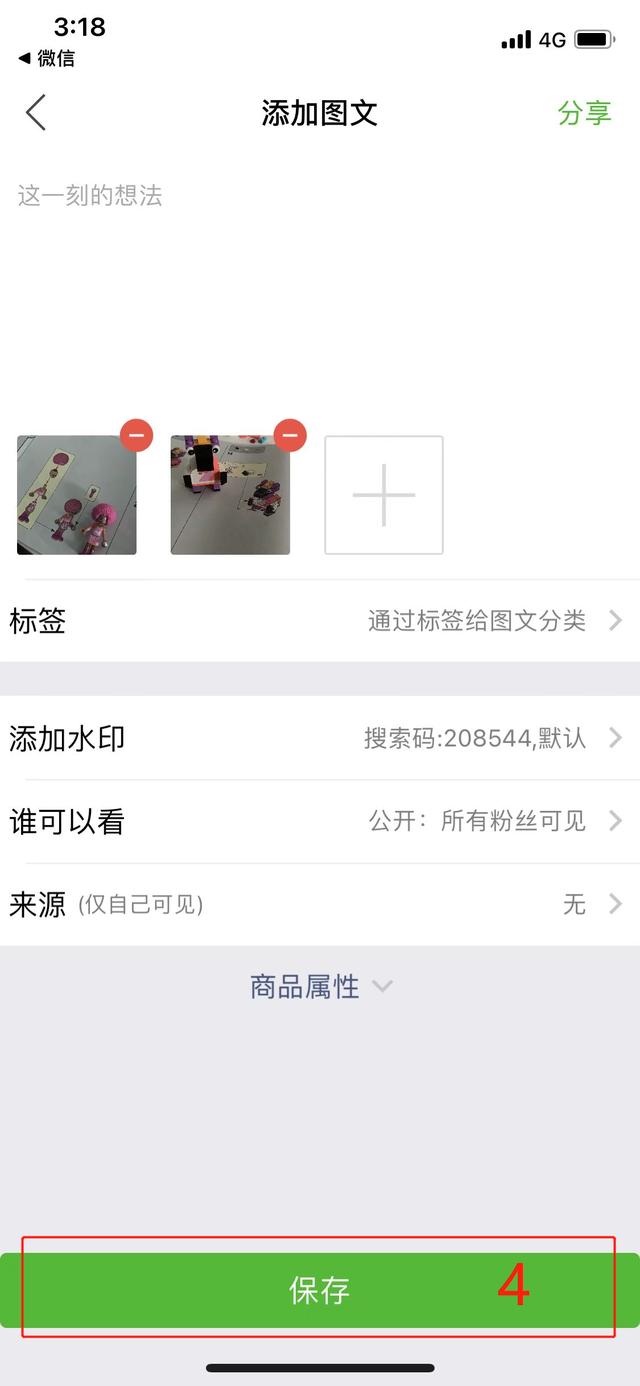Save the post with 保存
This screenshot has height=1386, width=640.
320,1290
